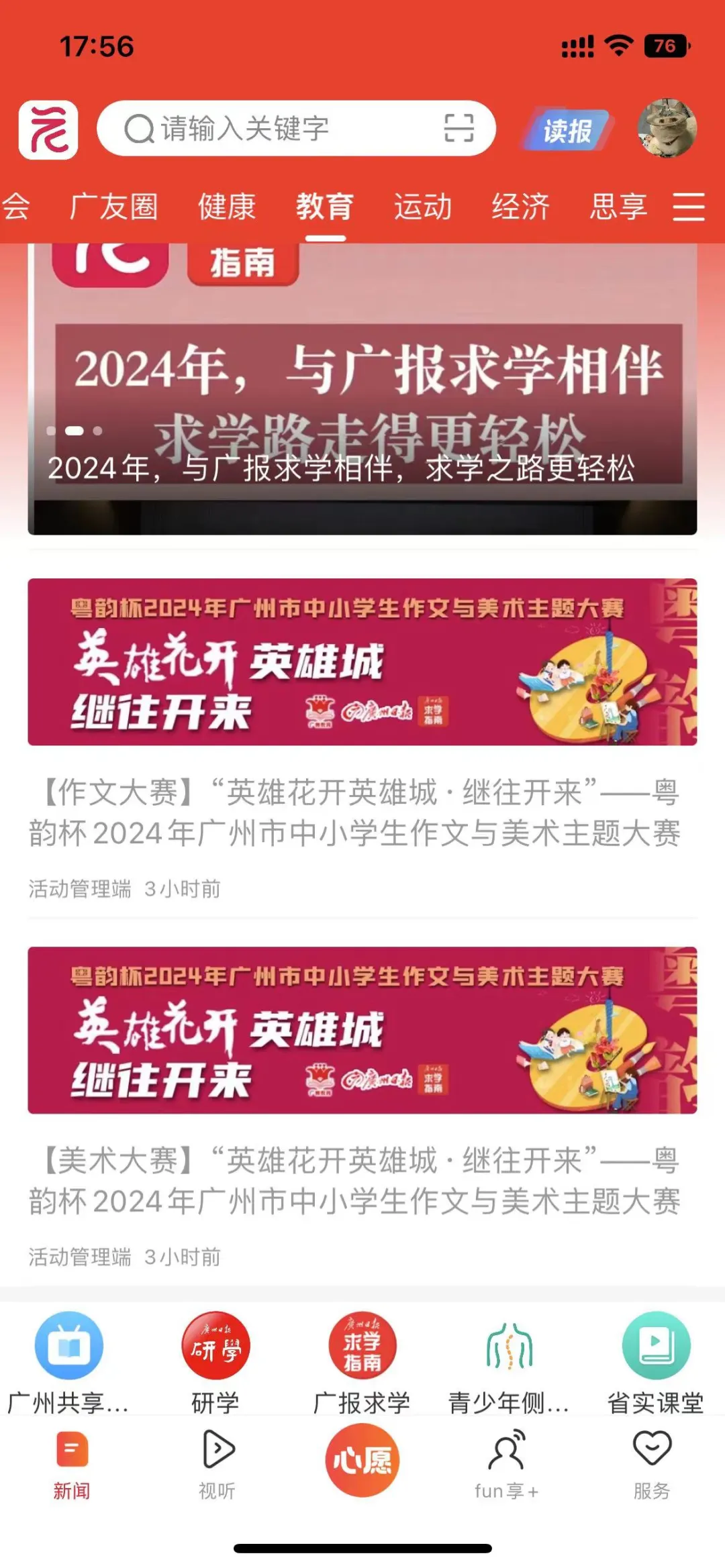Switch to the 广友圈 tab
This screenshot has height=1568, width=725.
tap(113, 207)
